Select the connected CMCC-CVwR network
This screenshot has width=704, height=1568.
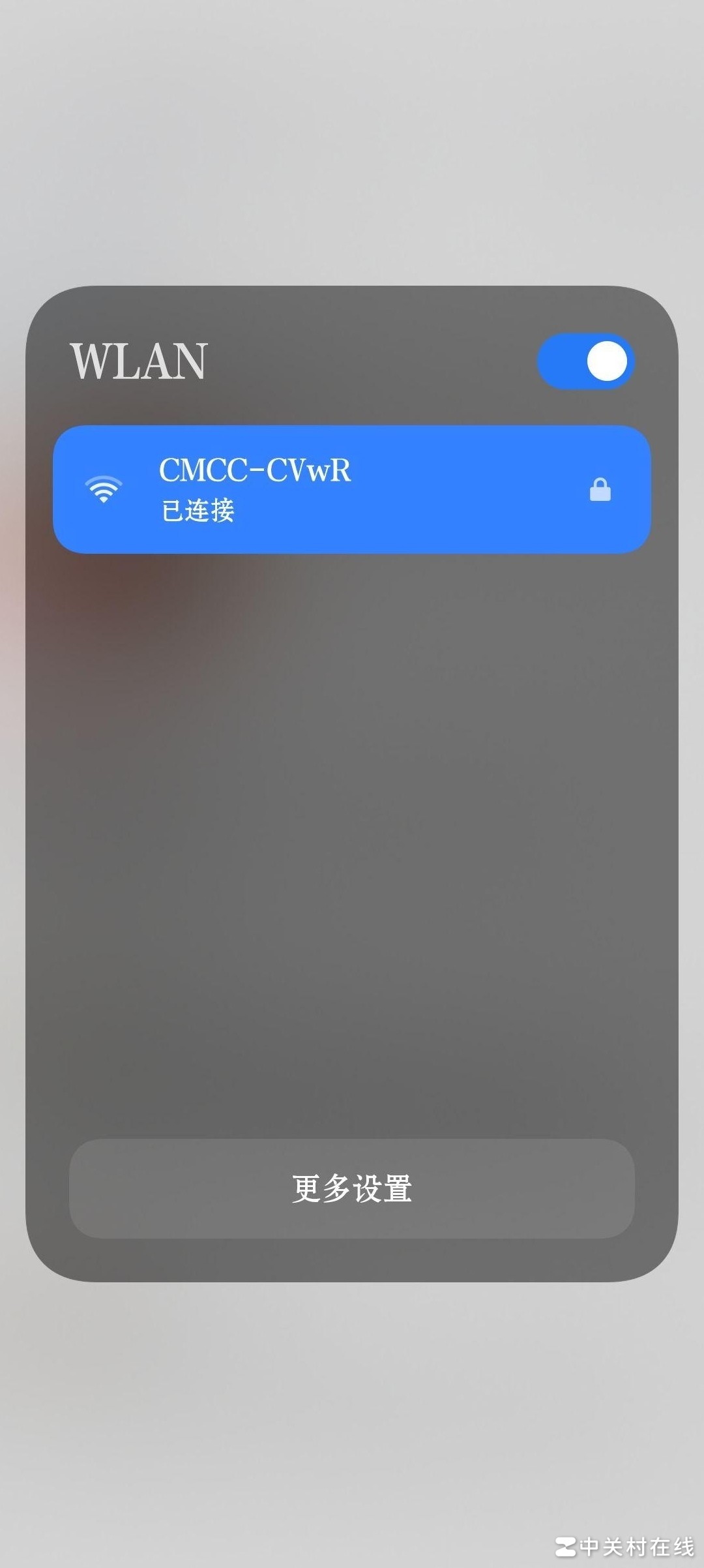351,489
